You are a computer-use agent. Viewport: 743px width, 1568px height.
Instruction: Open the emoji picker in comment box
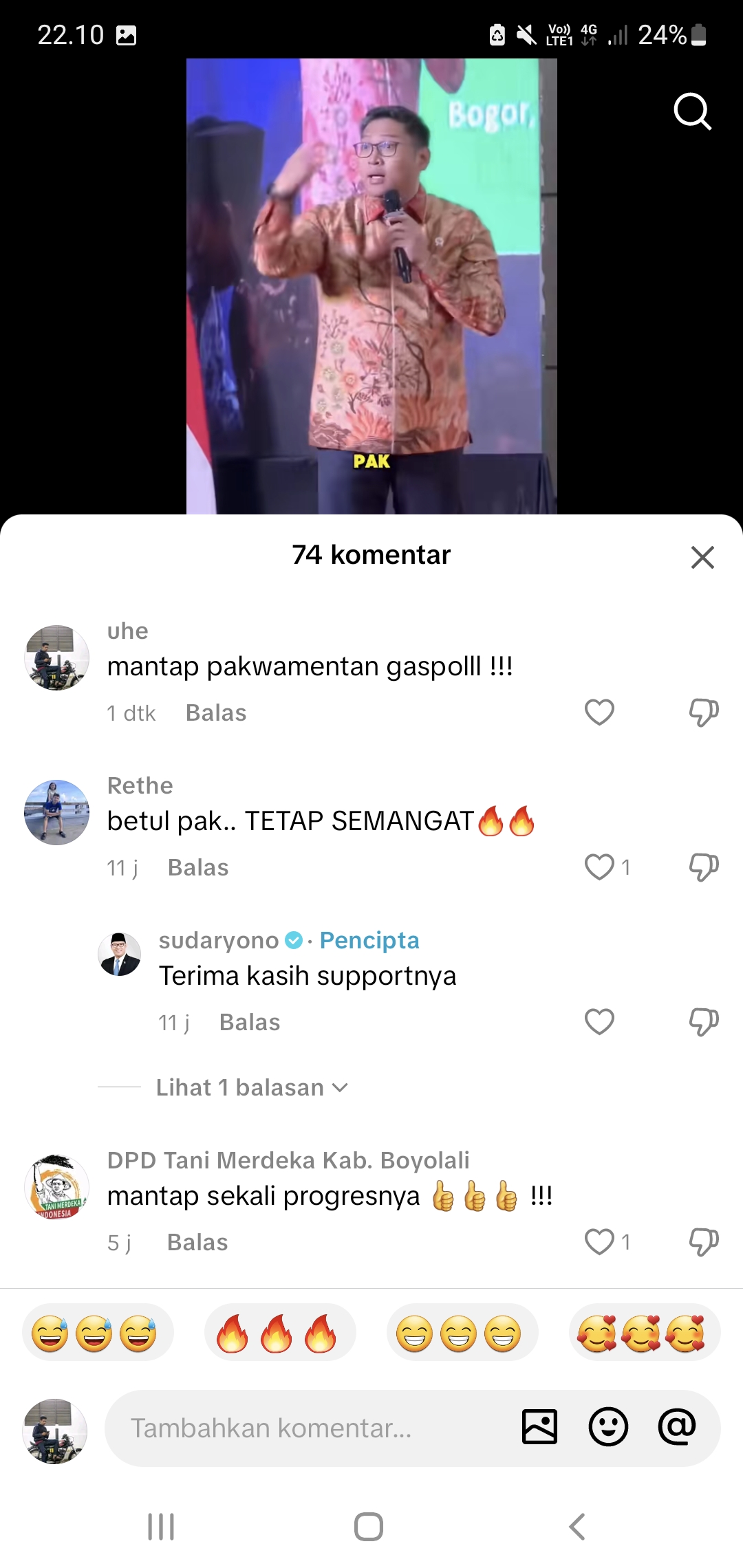[608, 1427]
